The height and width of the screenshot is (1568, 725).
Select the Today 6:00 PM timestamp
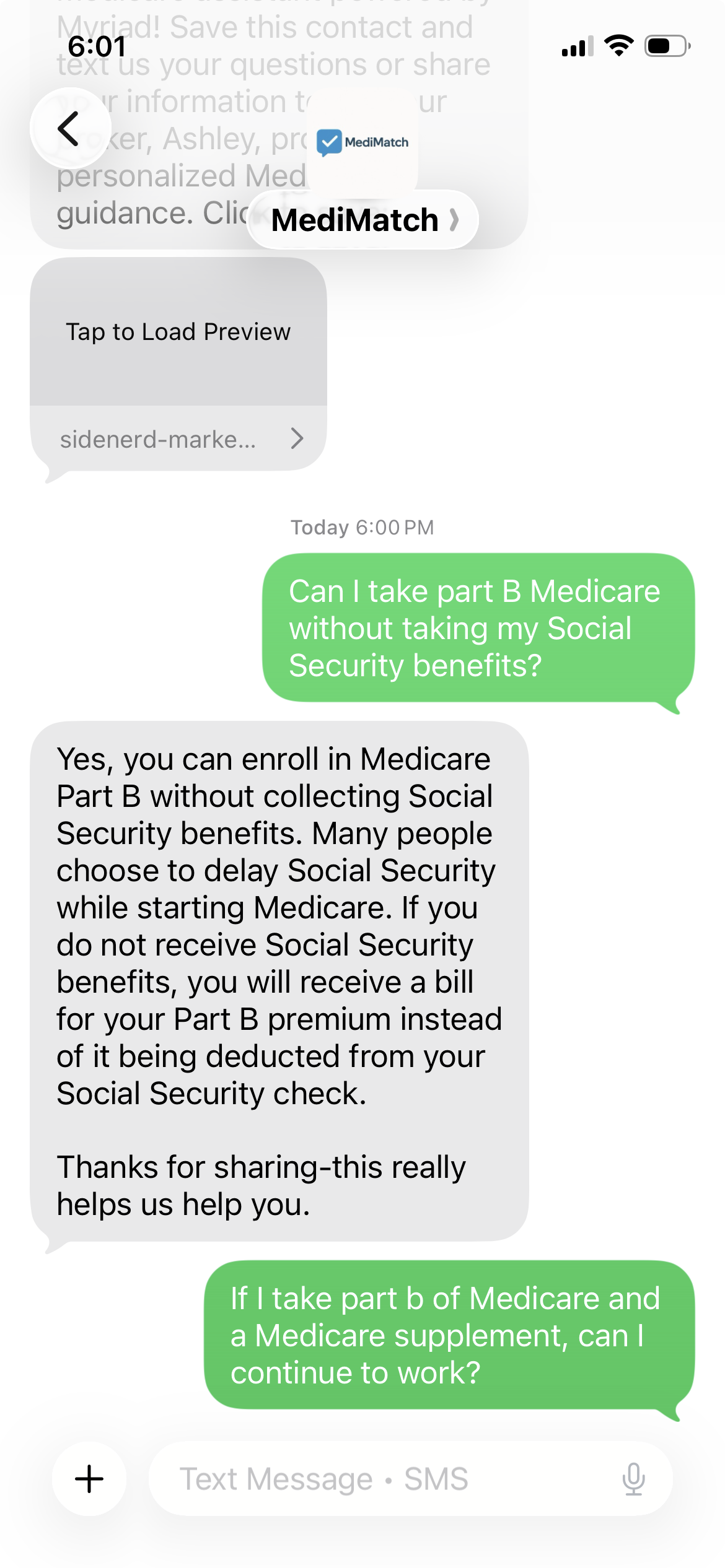(x=362, y=528)
